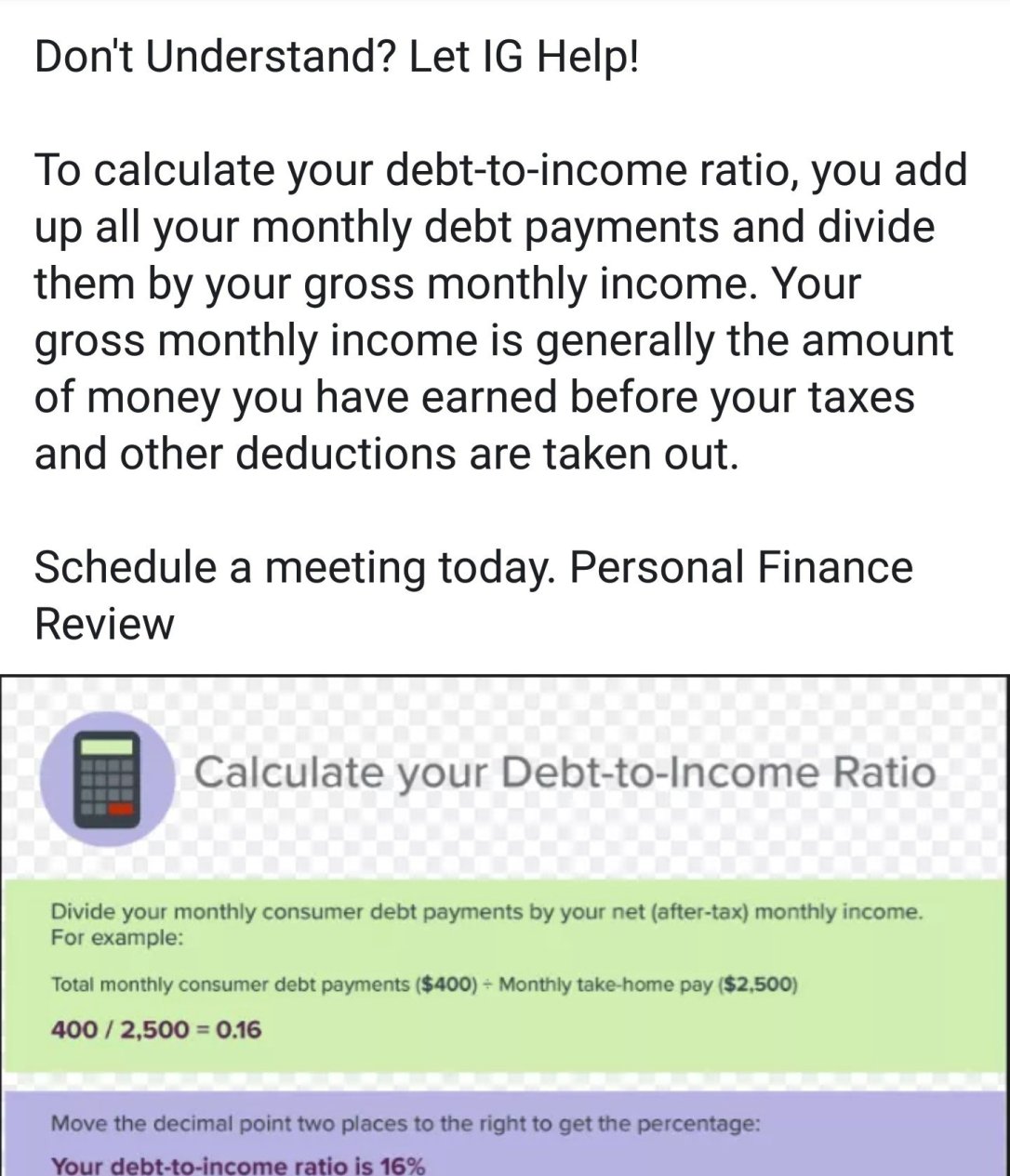Image resolution: width=1010 pixels, height=1176 pixels.
Task: Open the Debt-to-Income Ratio calculator image
Action: 505,925
